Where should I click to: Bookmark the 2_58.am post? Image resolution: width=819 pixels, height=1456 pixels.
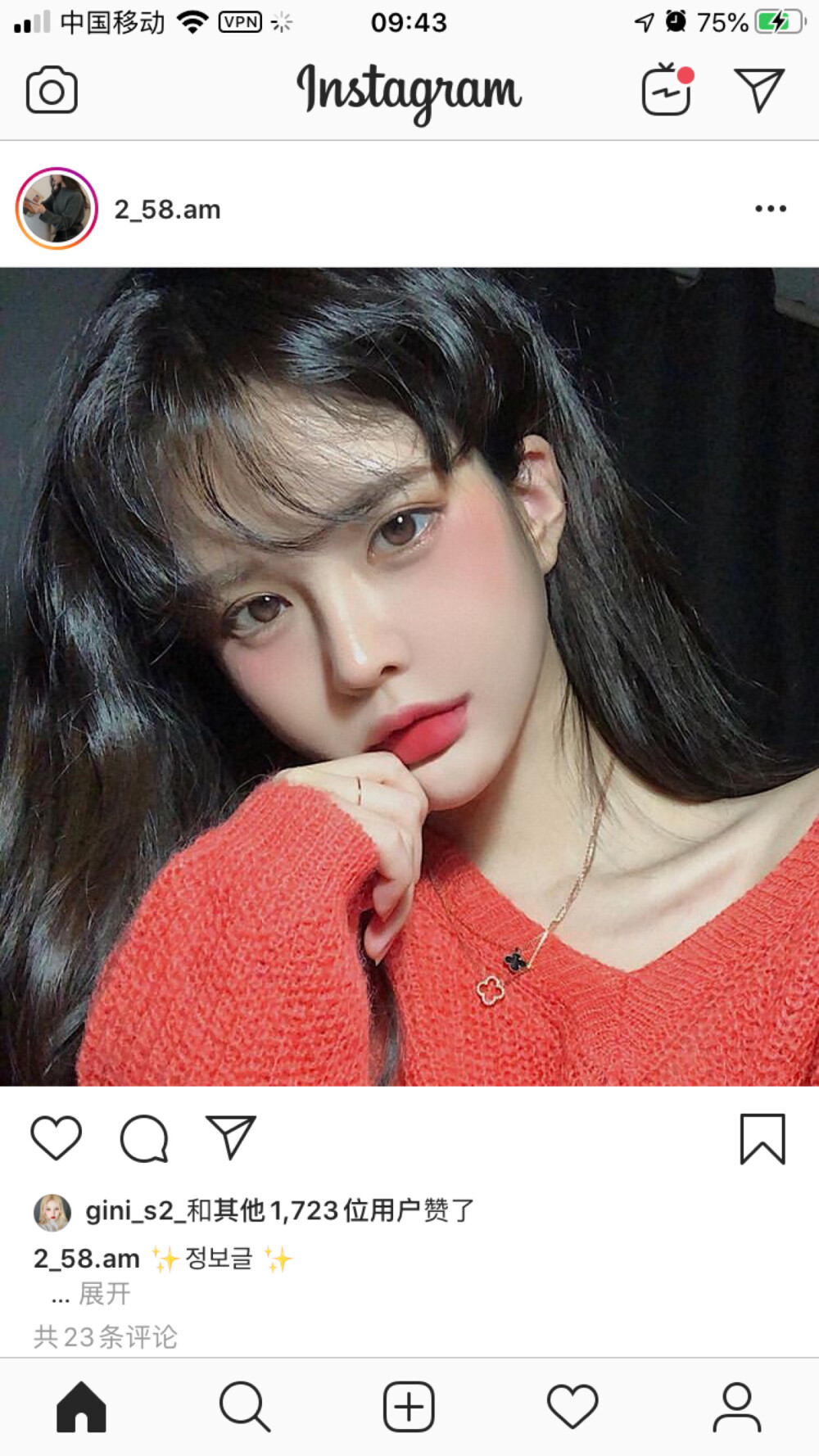tap(762, 1138)
